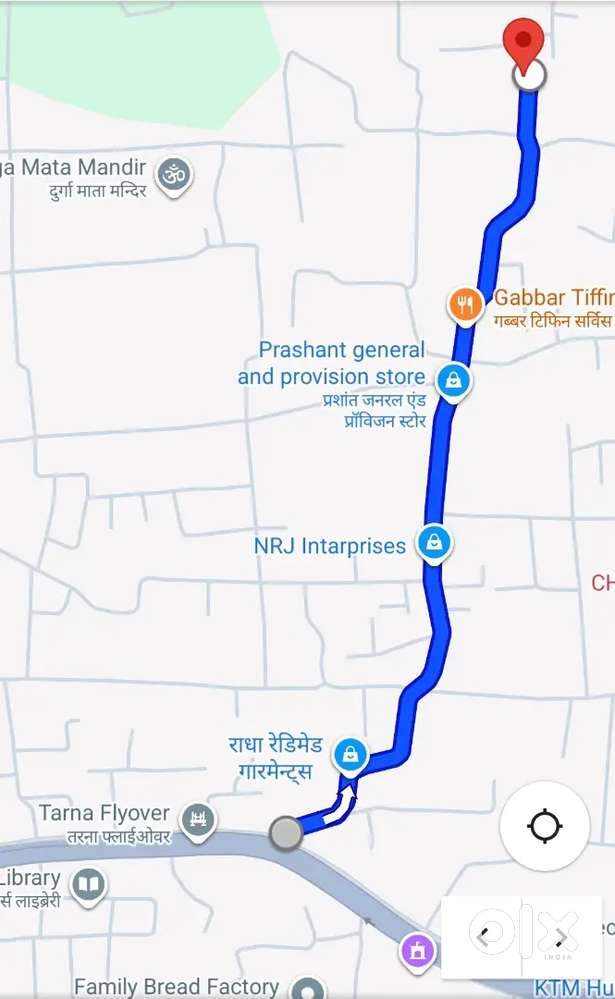615x999 pixels.
Task: Tap the Radha Readymade Garments shop pin
Action: click(x=350, y=754)
